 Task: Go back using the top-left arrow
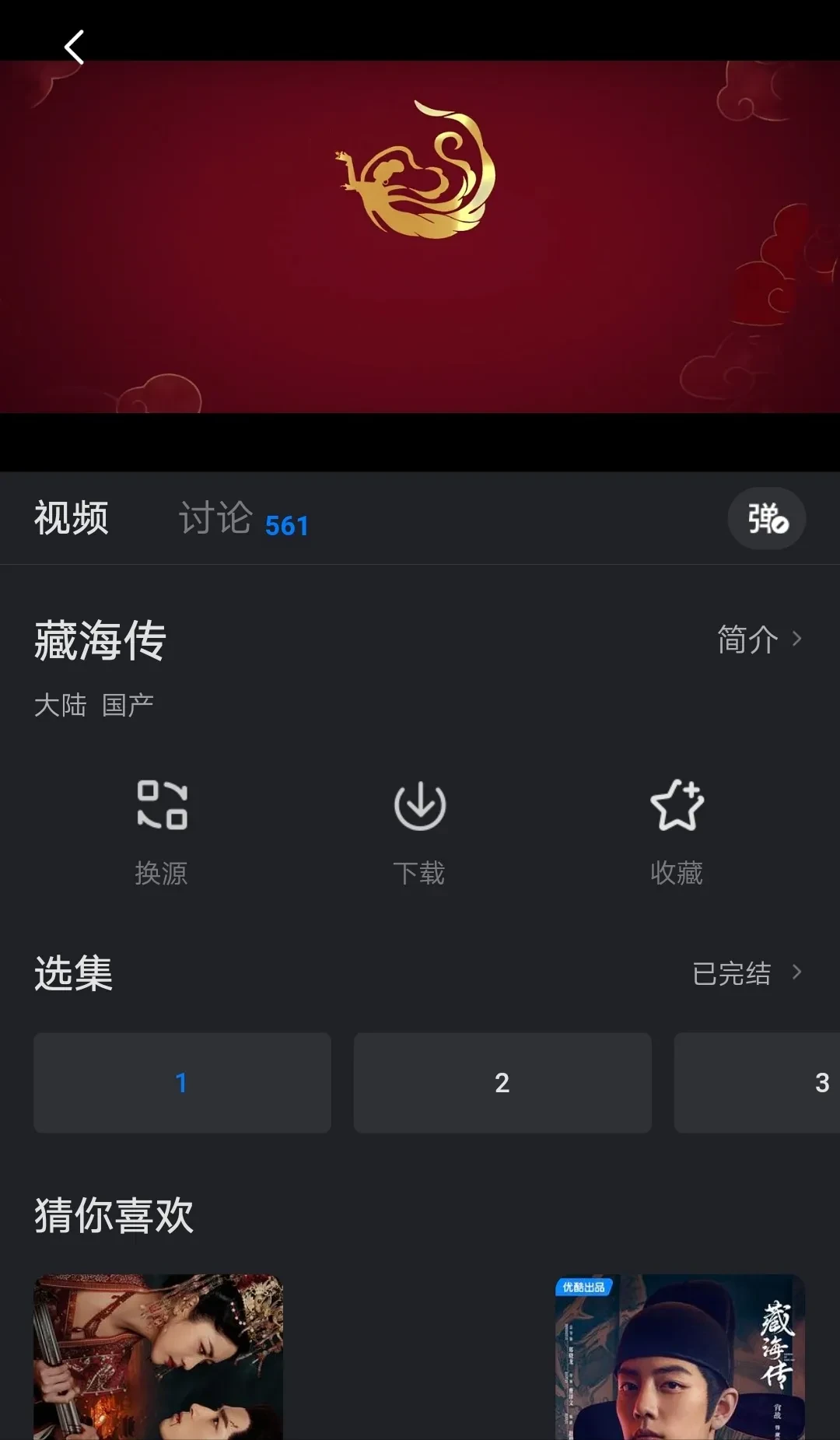(74, 47)
